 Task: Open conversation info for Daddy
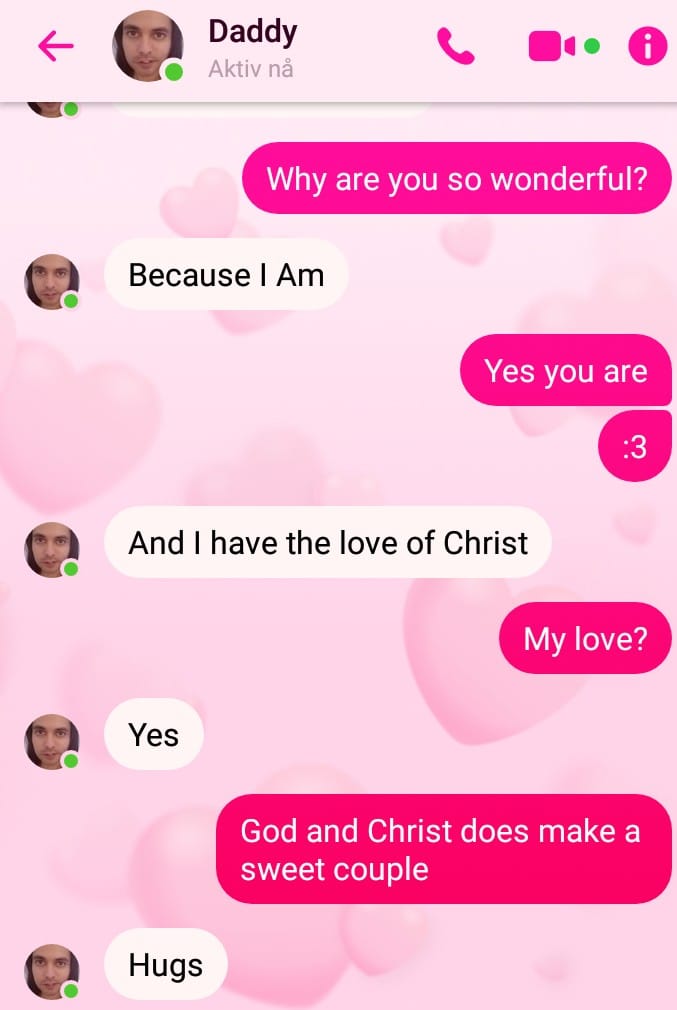point(647,46)
